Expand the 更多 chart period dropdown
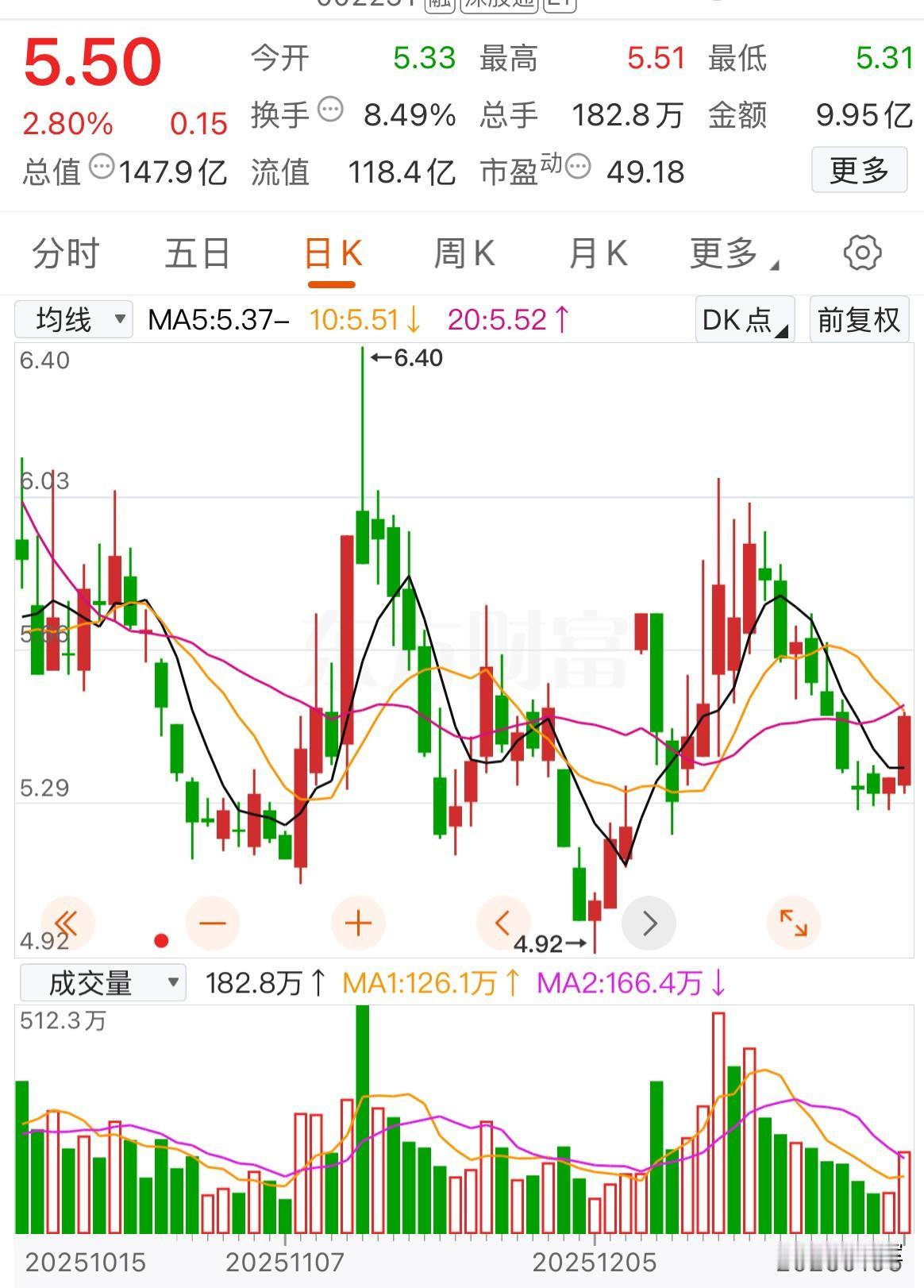The image size is (924, 1288). (732, 253)
